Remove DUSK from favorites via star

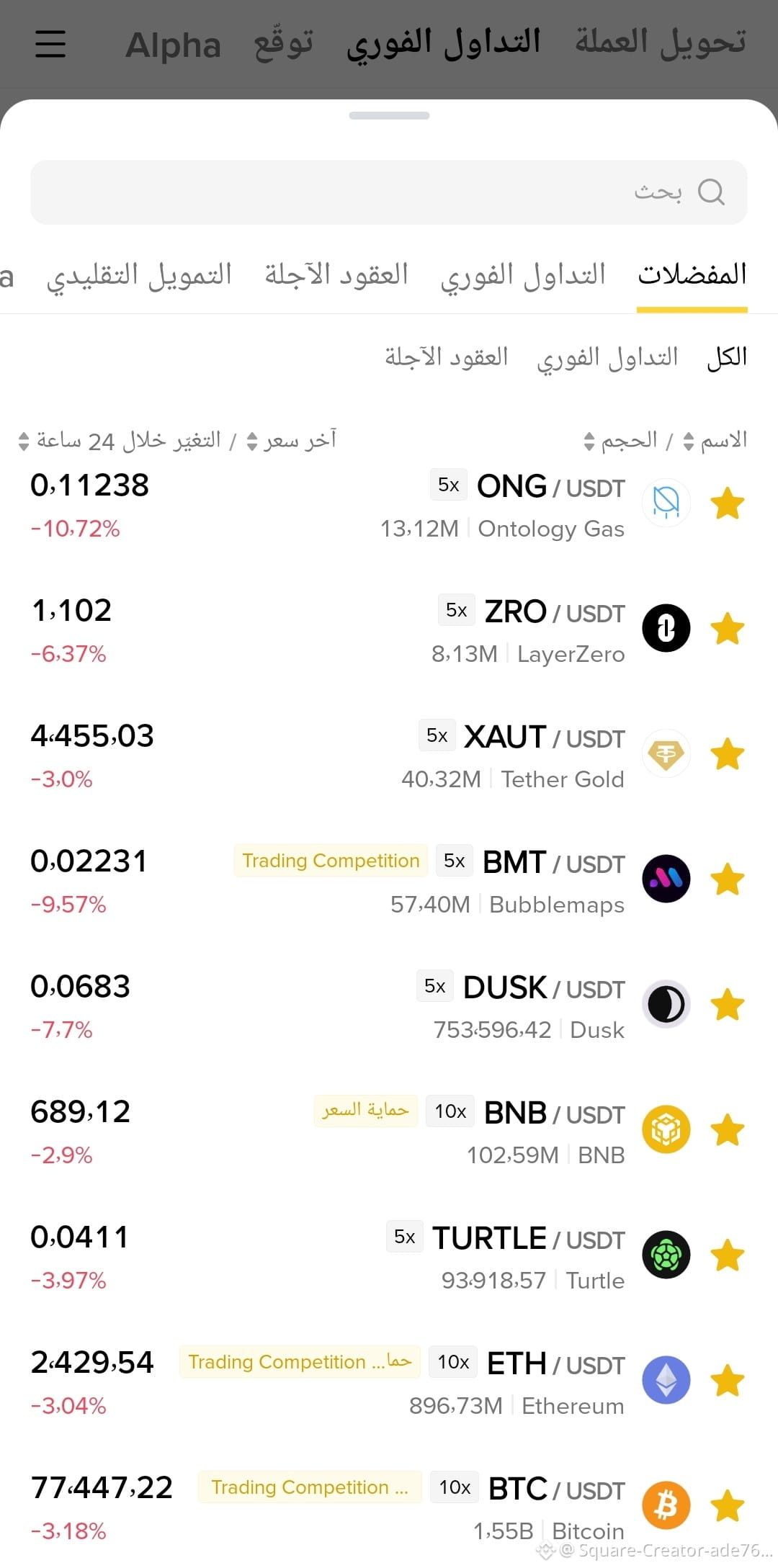pos(728,1005)
